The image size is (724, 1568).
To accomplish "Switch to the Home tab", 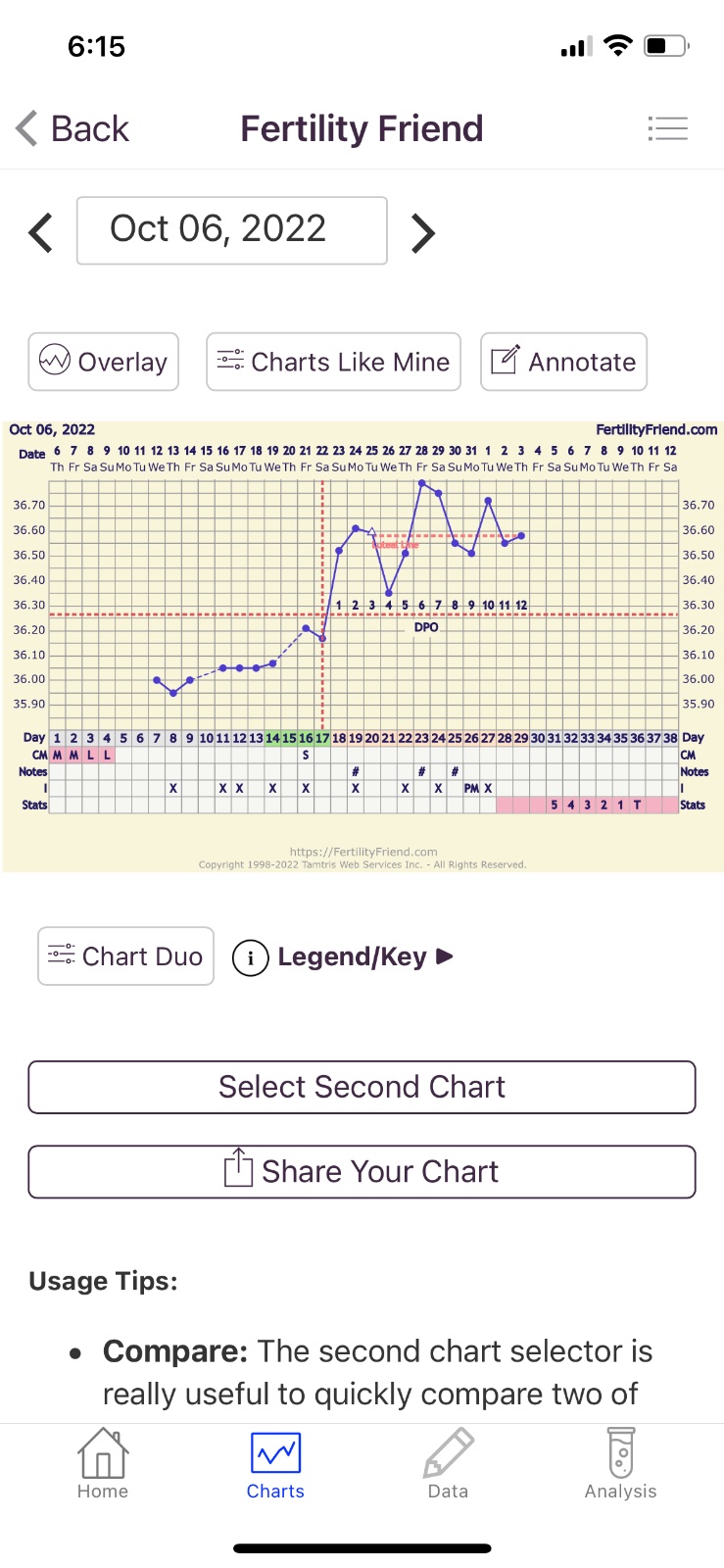I will 103,1464.
